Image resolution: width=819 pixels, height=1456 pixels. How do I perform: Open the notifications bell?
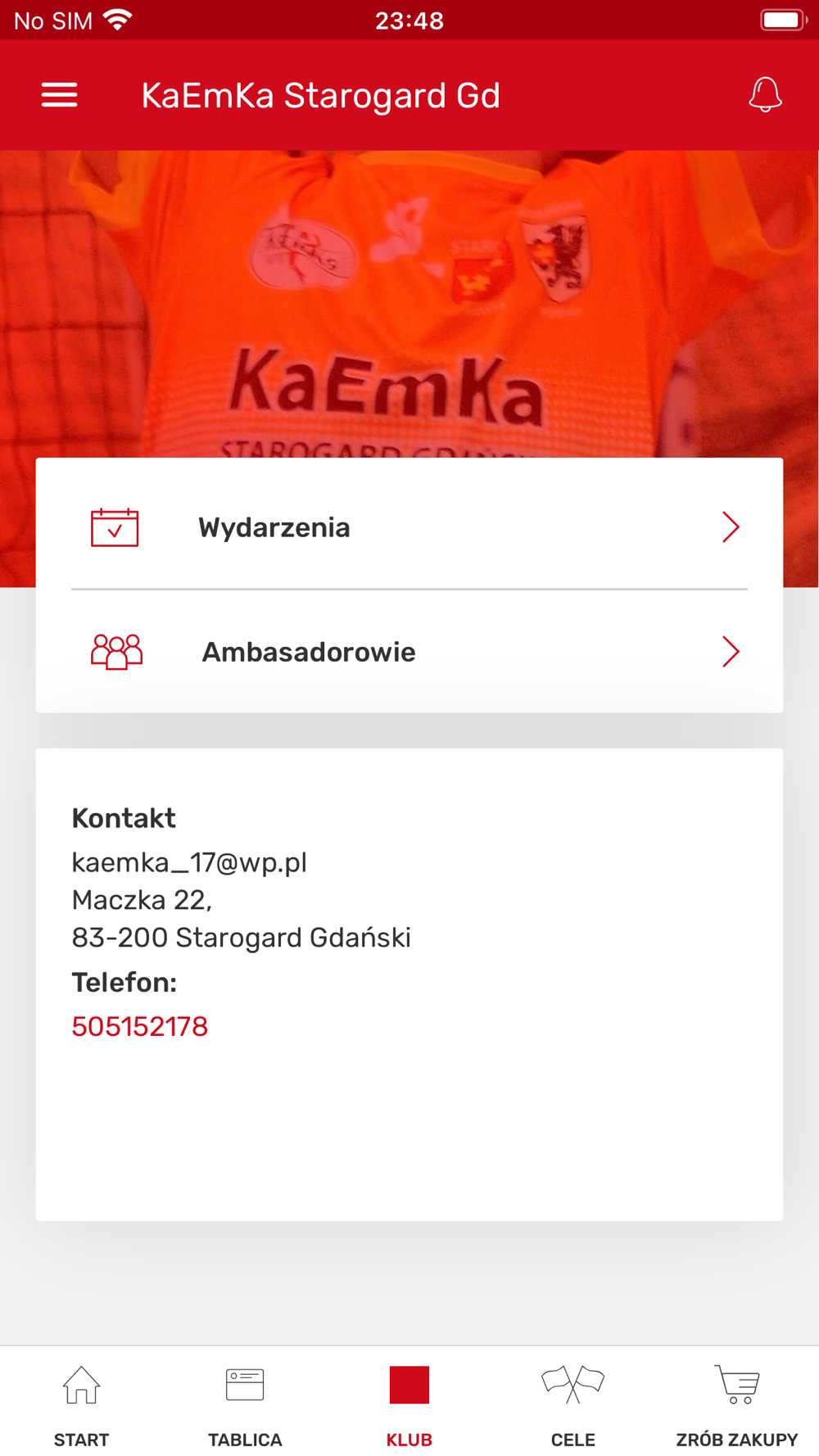click(765, 95)
